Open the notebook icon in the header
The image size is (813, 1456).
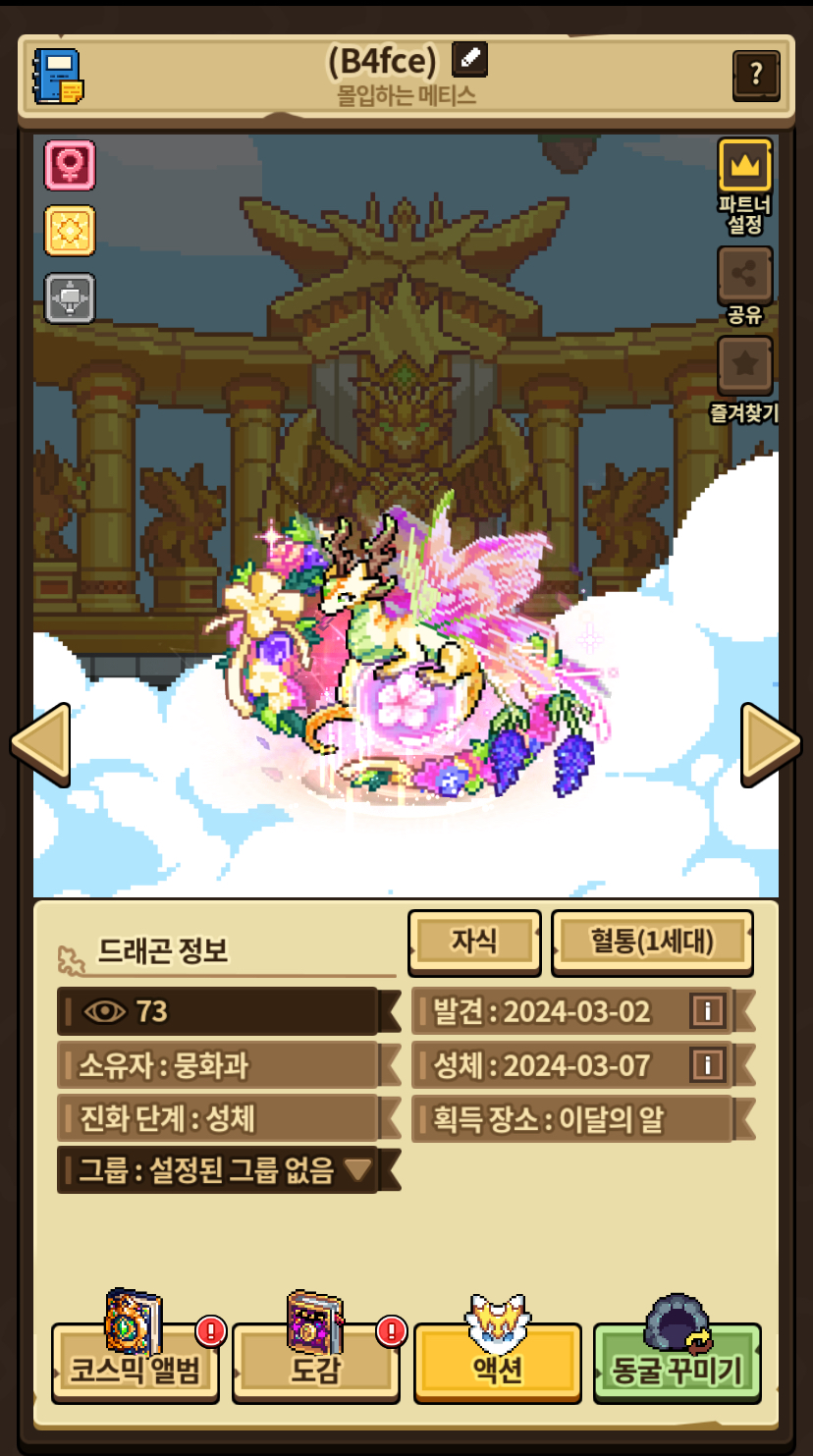[59, 77]
